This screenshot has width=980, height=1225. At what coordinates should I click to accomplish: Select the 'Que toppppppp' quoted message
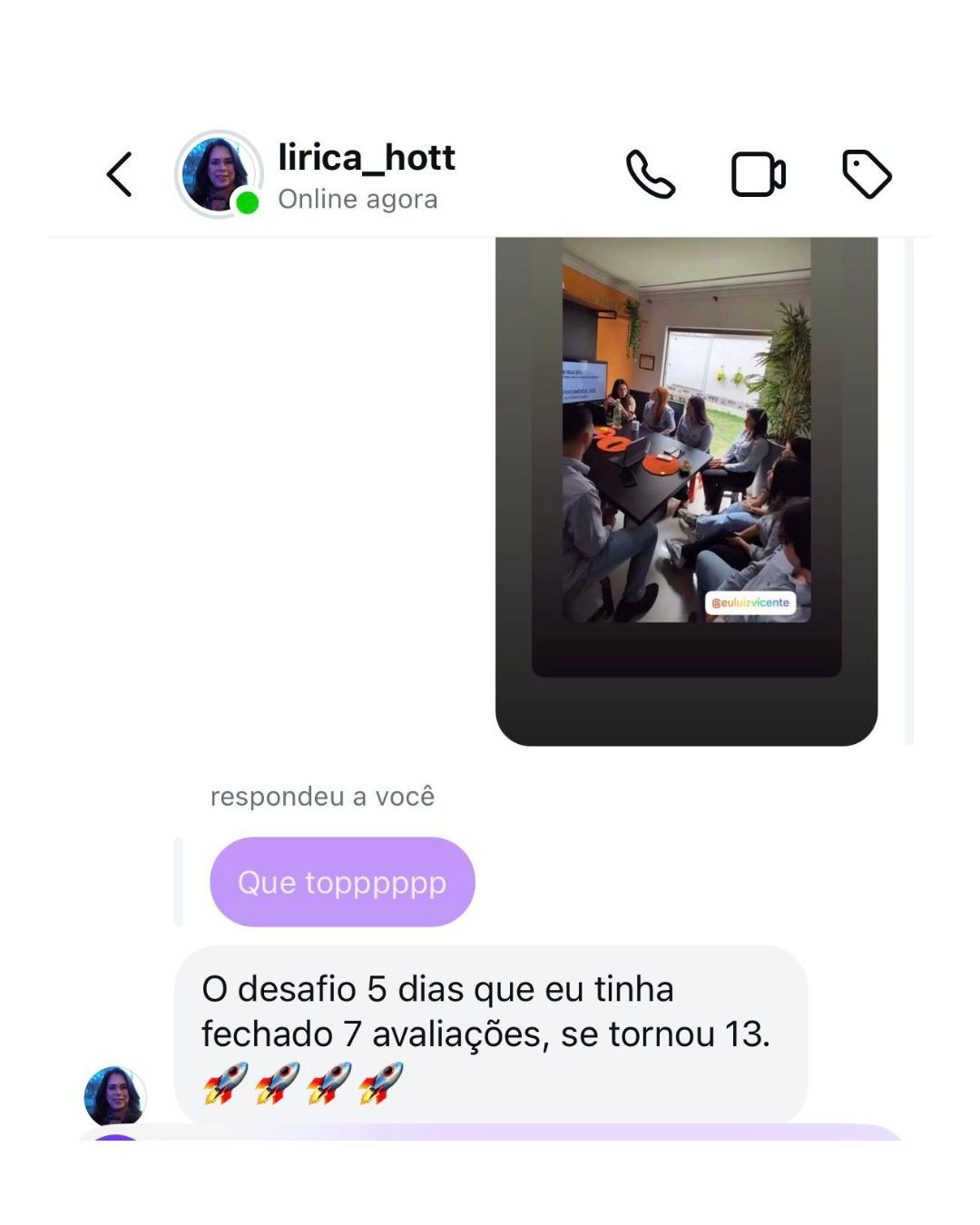click(x=341, y=881)
